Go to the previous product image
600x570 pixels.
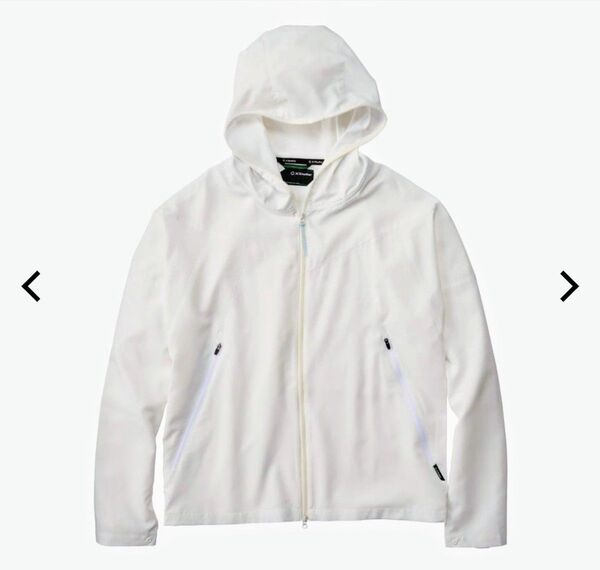31,286
